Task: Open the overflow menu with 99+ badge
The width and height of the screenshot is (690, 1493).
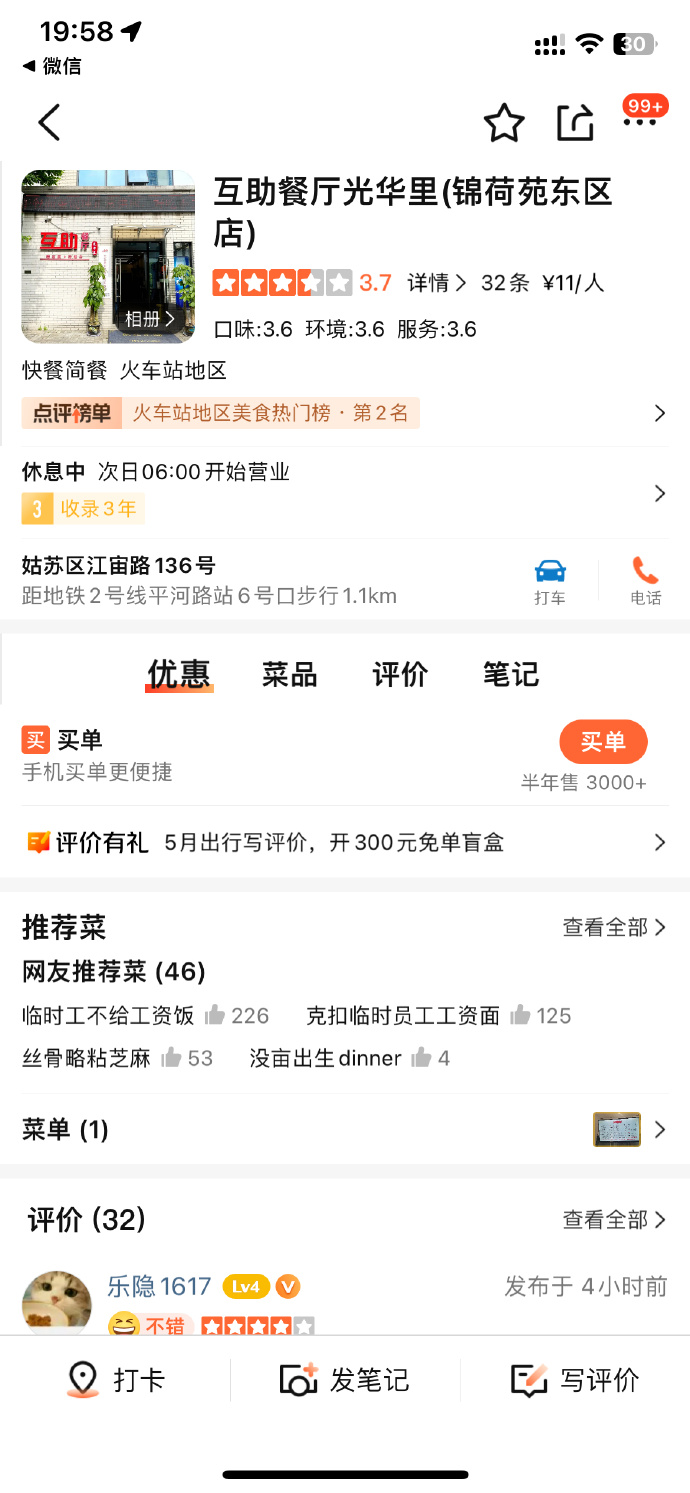Action: click(x=640, y=122)
